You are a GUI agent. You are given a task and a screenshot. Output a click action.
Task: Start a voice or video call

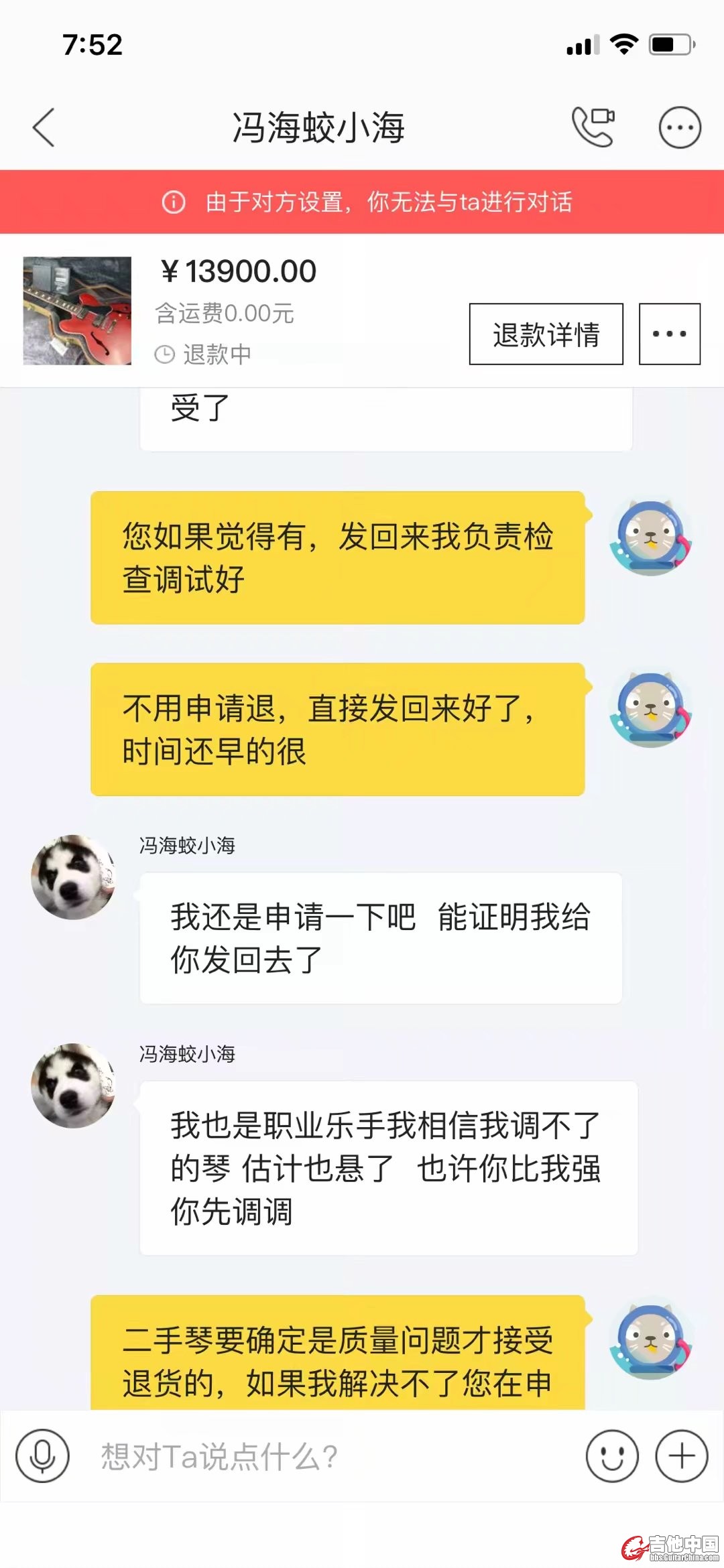click(x=593, y=127)
